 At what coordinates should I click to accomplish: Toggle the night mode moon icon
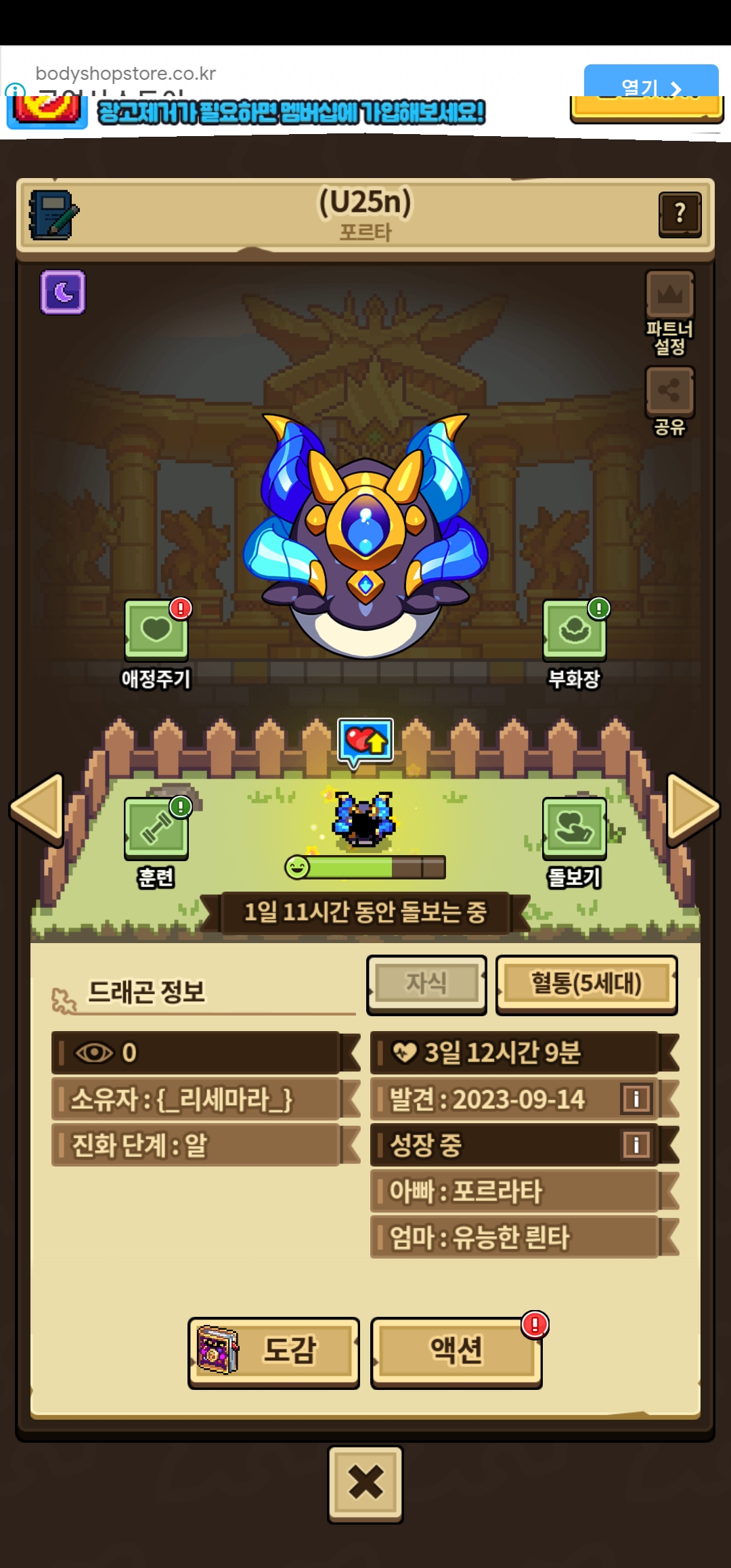coord(63,292)
